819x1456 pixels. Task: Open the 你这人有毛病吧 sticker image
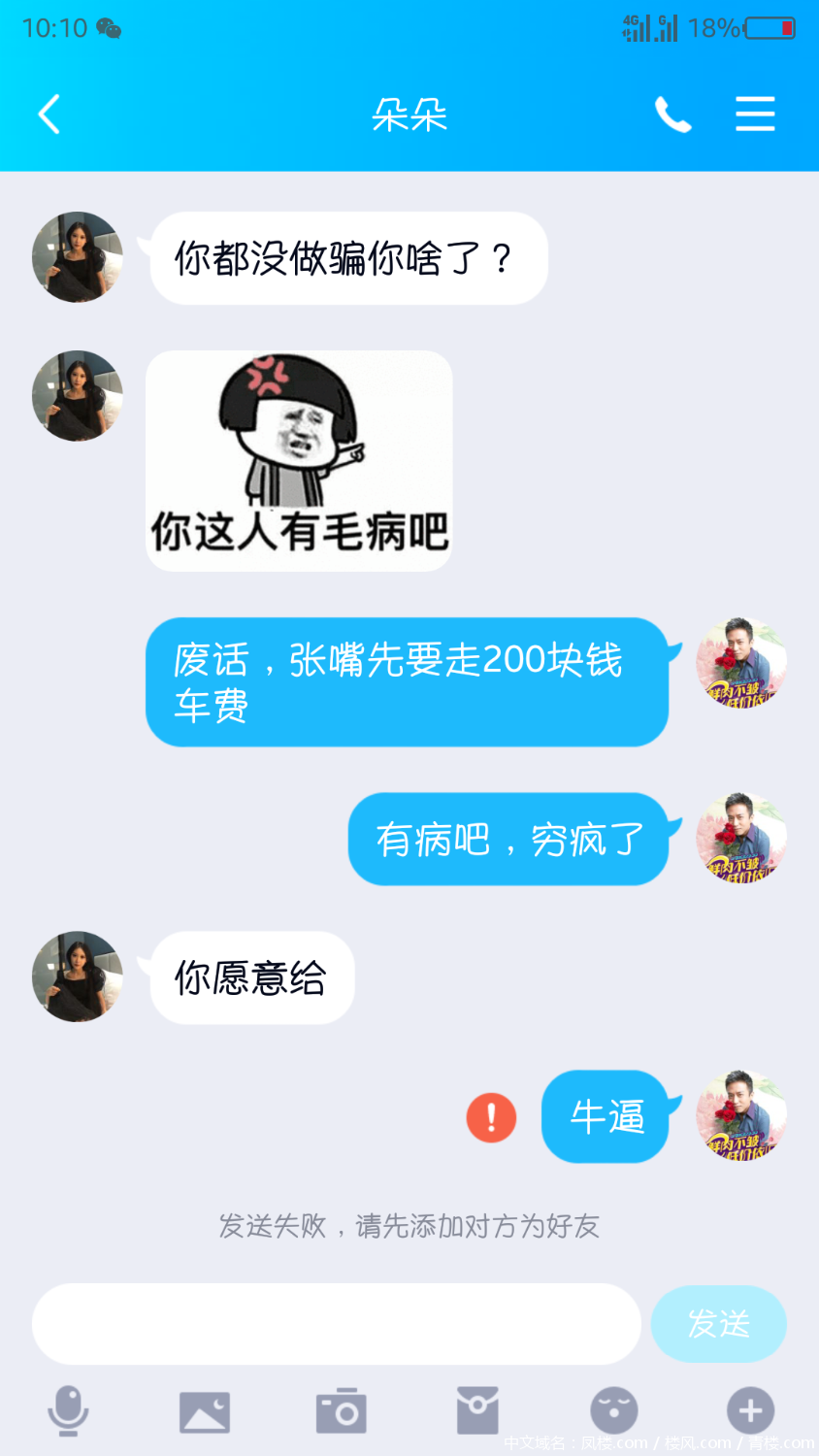299,460
